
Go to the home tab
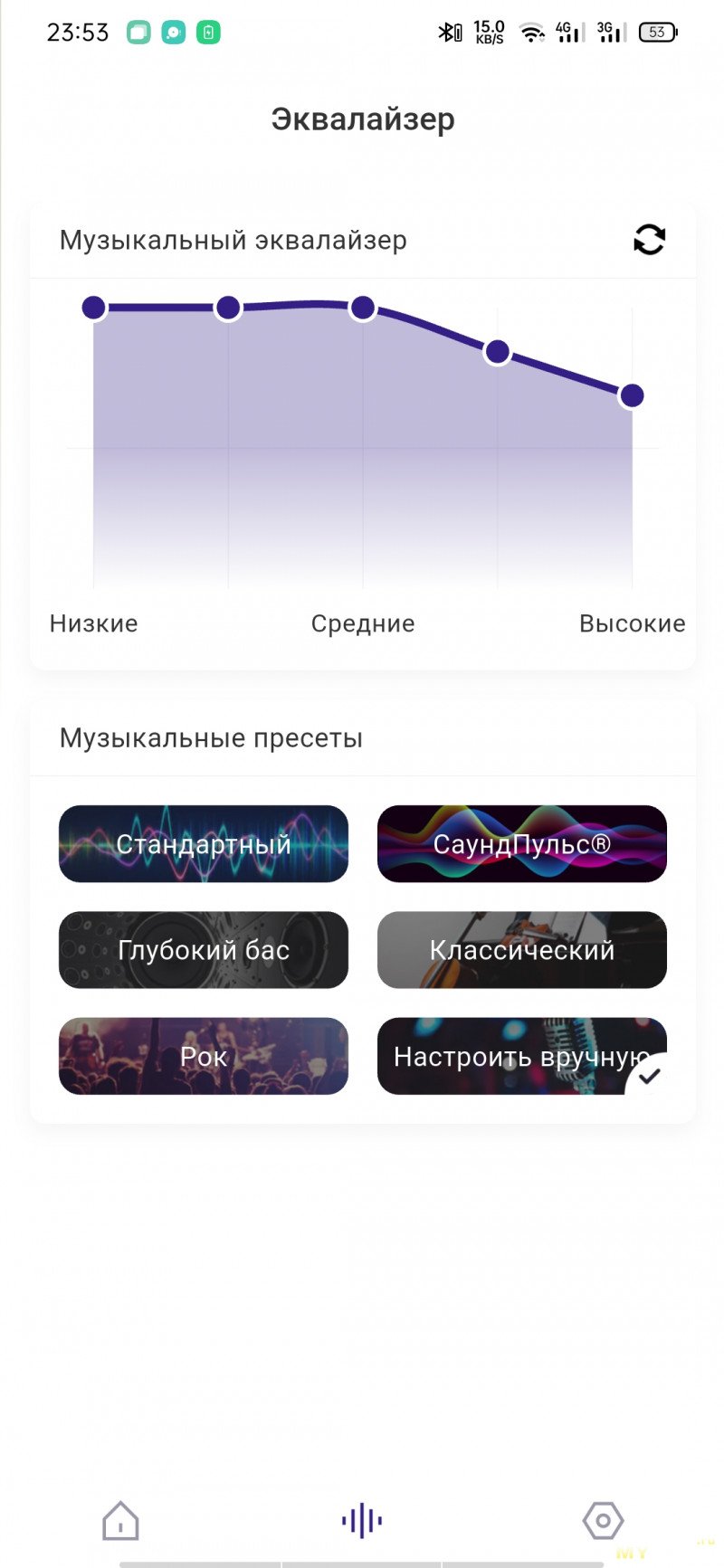click(x=120, y=1520)
